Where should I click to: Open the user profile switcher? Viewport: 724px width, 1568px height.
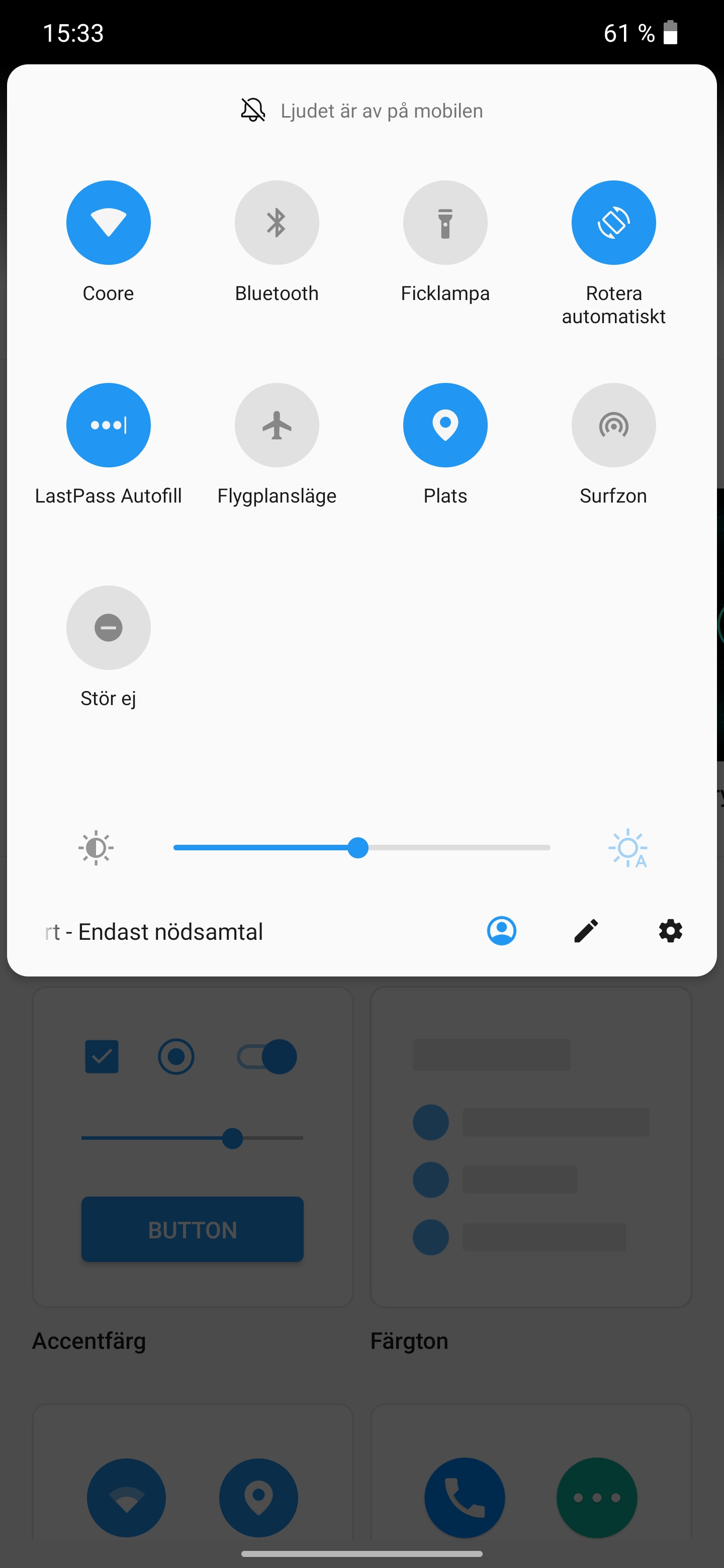pos(502,931)
